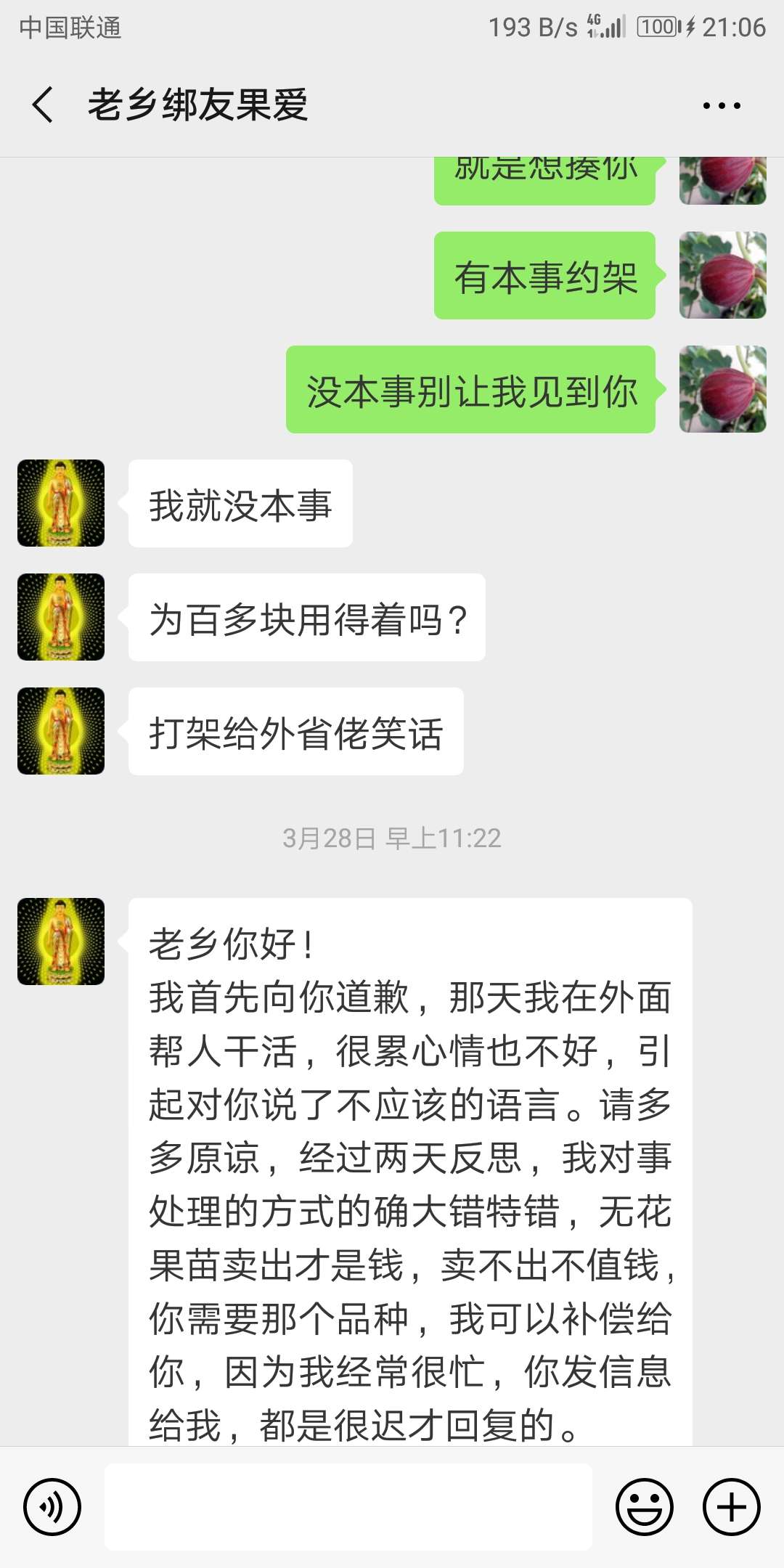Tap the message text field

tap(348, 1506)
